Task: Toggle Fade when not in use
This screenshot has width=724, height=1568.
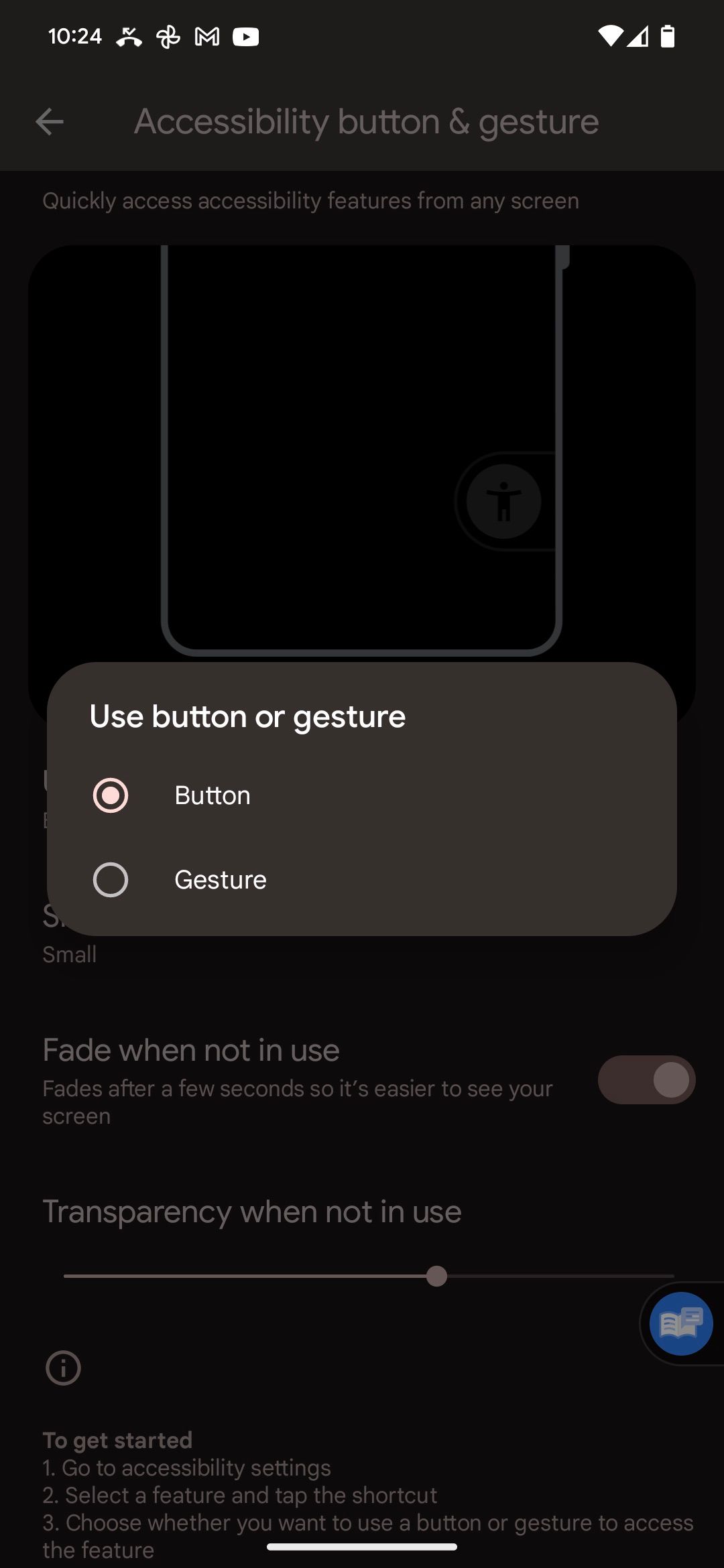Action: coord(646,1080)
